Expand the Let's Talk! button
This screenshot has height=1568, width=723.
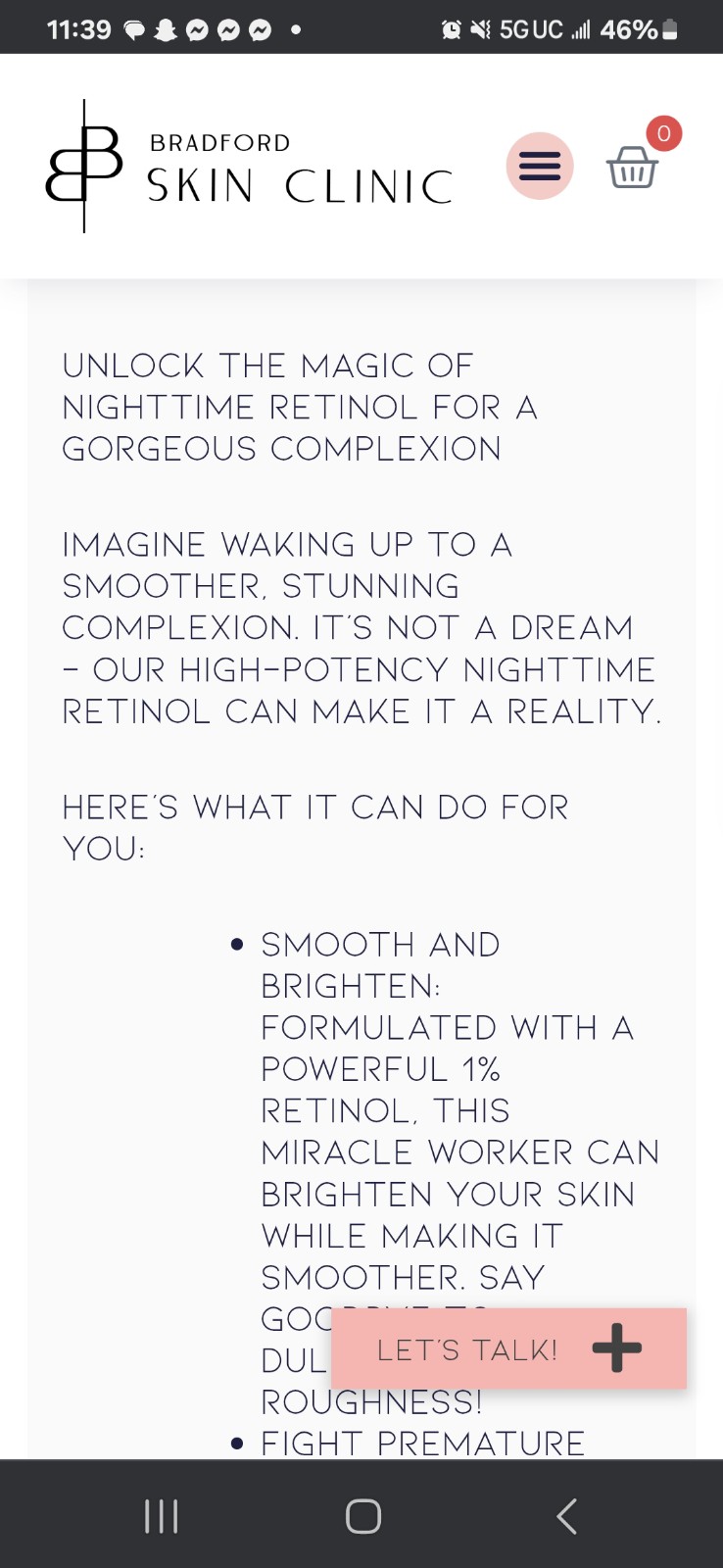pos(508,1348)
